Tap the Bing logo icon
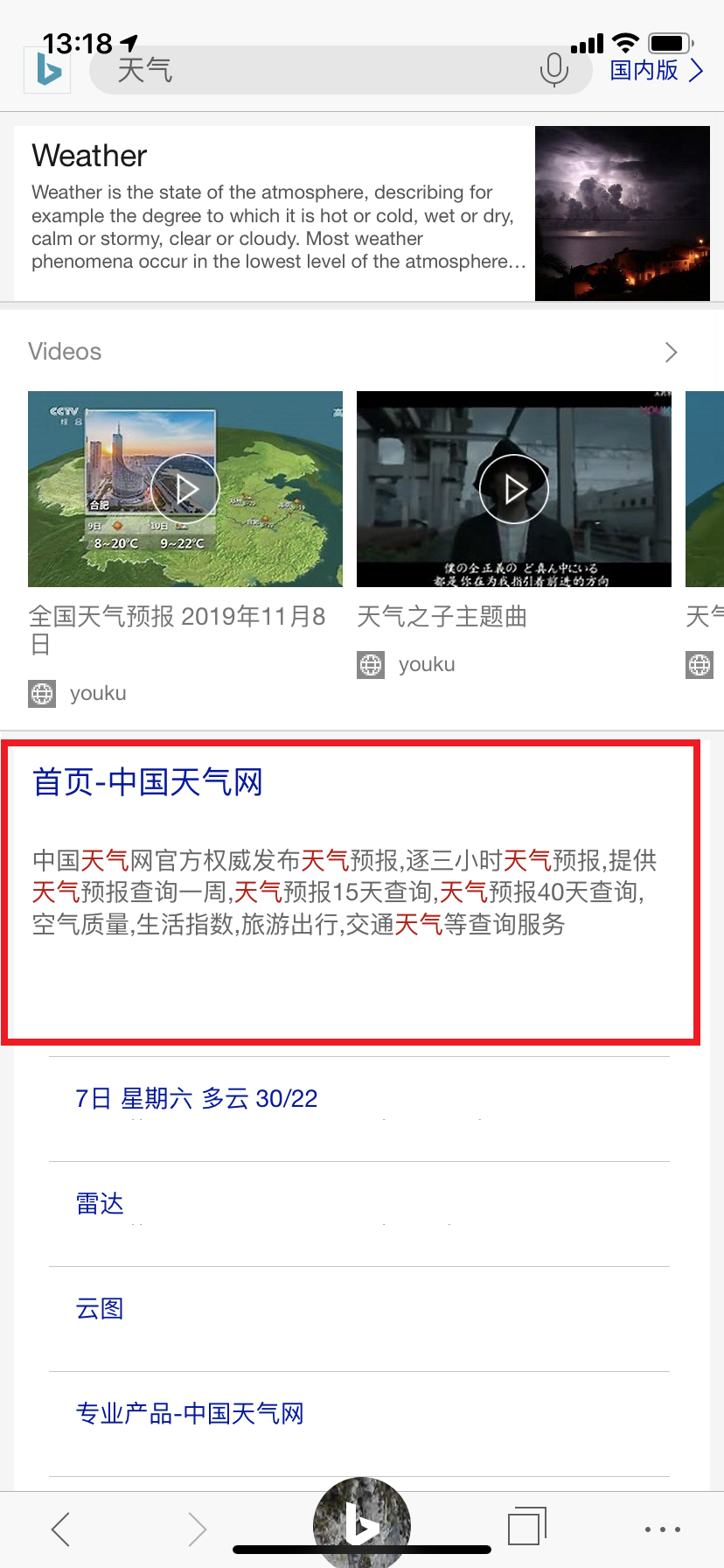Viewport: 724px width, 1568px height. point(48,71)
